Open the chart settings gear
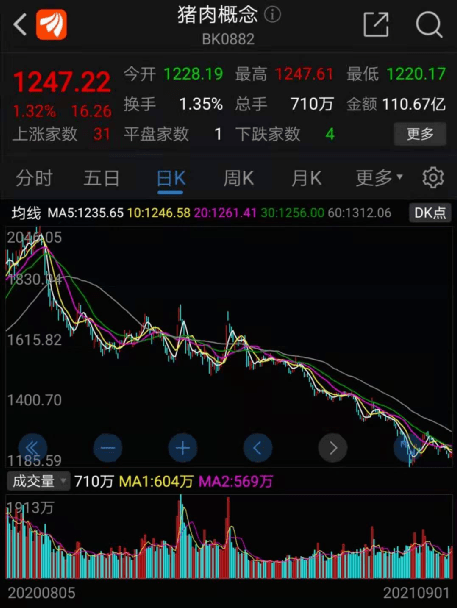457x608 pixels. (433, 178)
